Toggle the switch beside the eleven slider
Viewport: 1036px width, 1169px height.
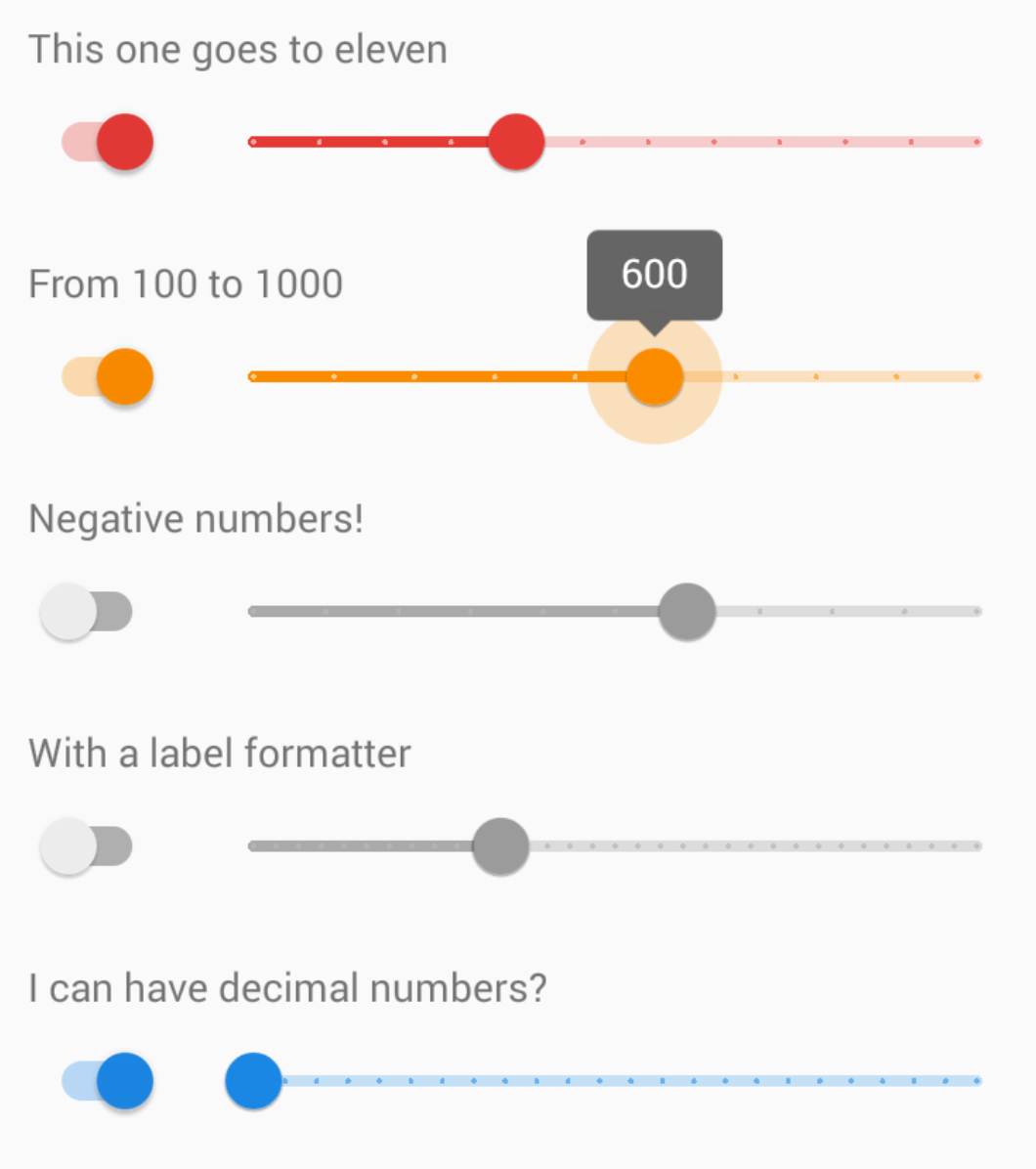(x=108, y=142)
